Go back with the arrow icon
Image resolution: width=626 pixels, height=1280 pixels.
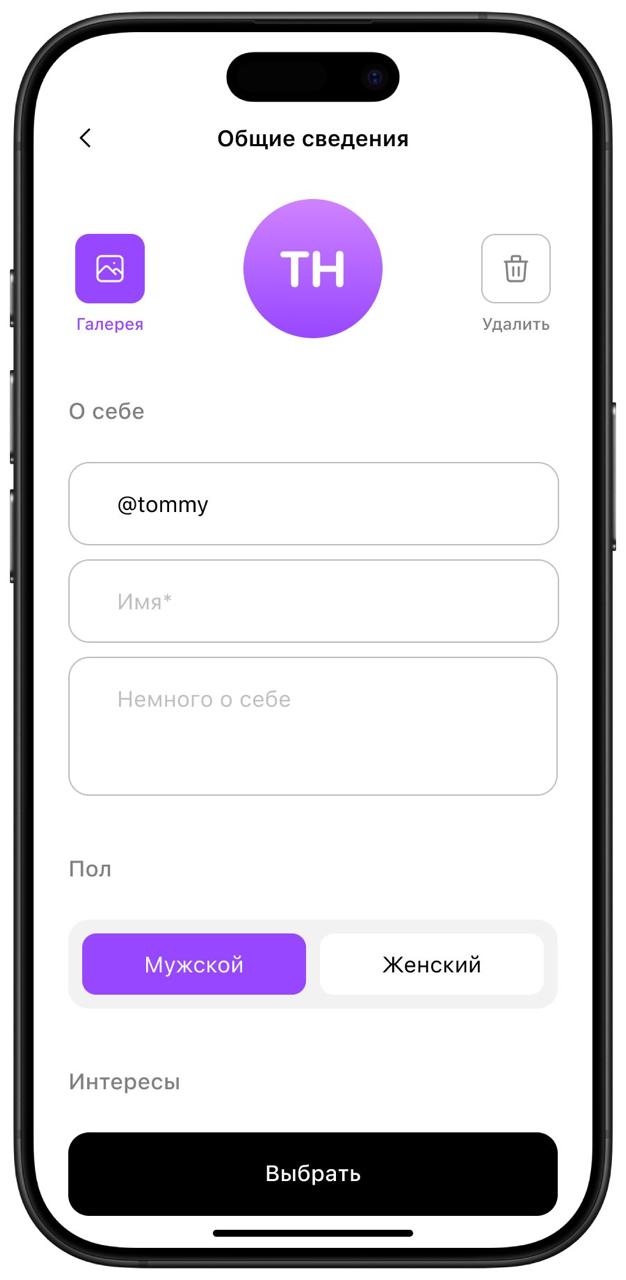click(x=85, y=138)
